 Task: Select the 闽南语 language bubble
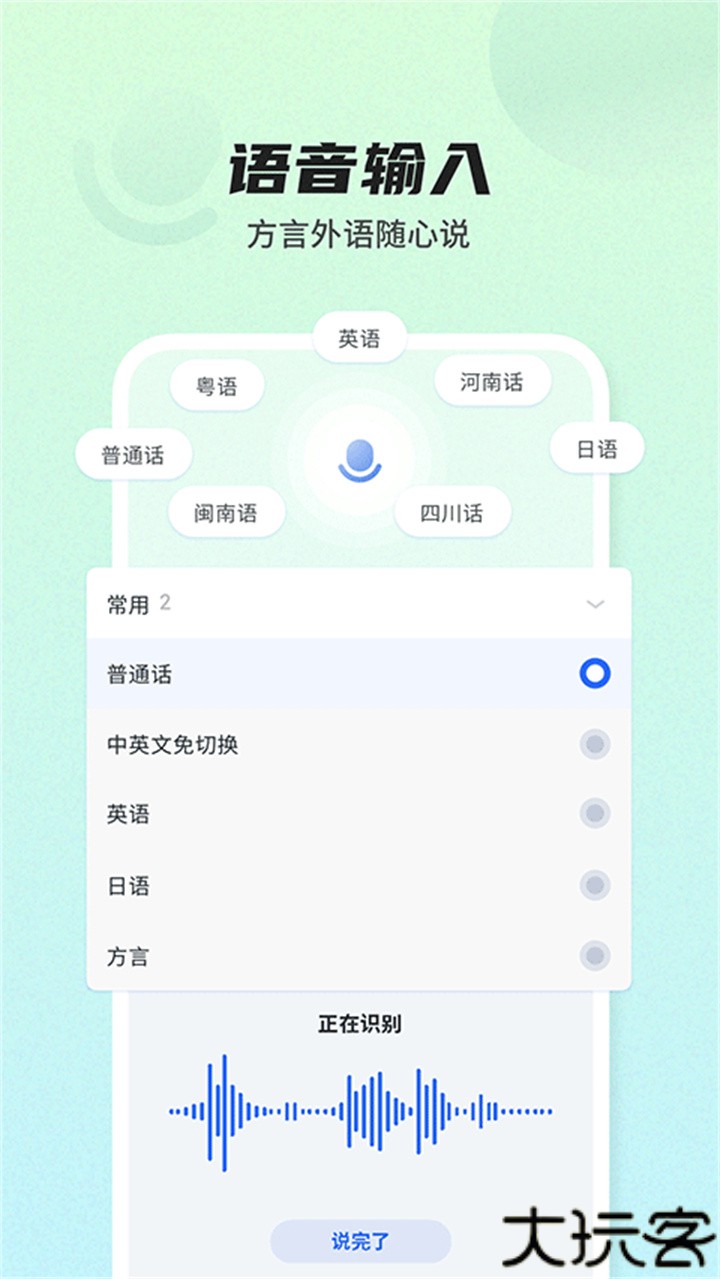click(227, 513)
